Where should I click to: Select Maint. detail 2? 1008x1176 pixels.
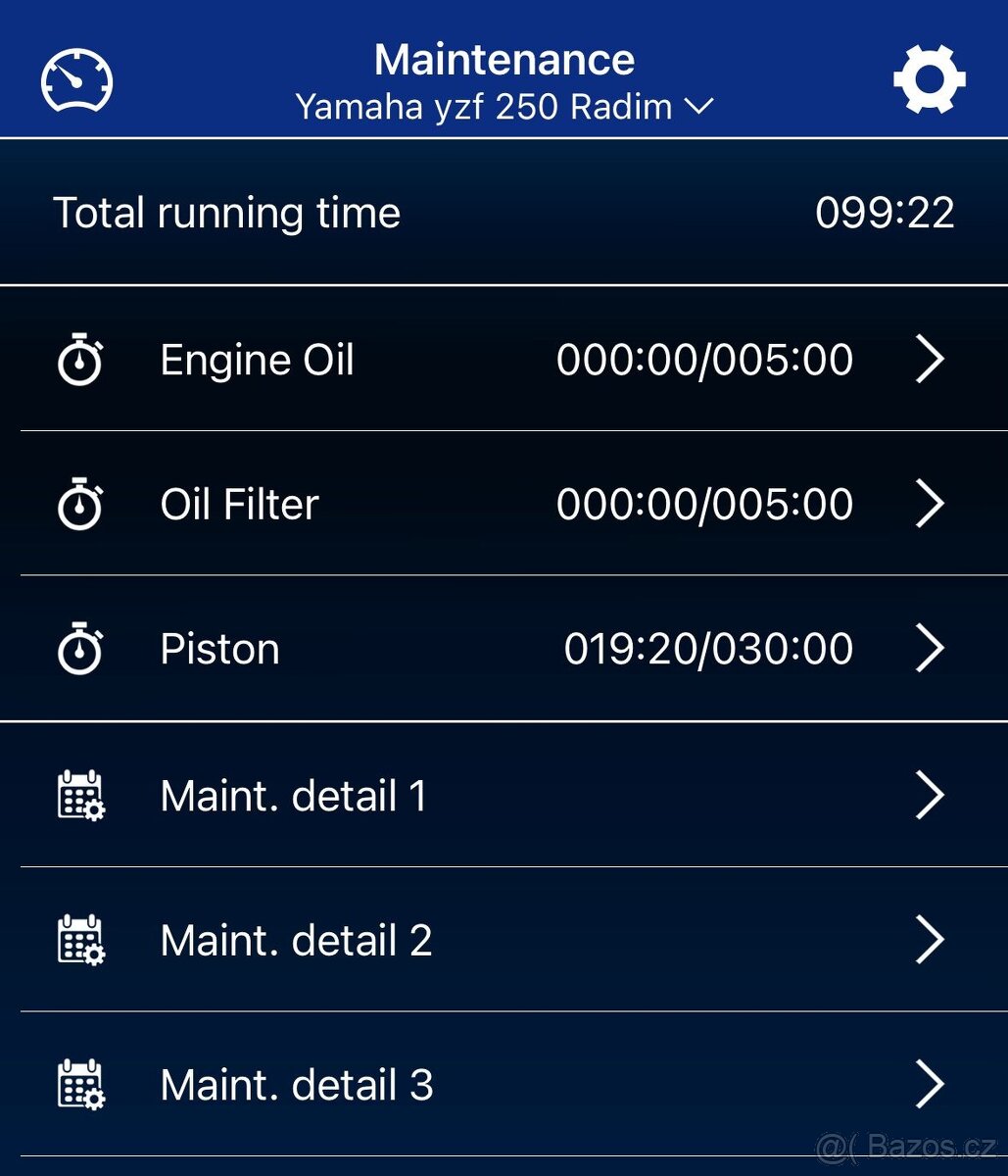pos(504,940)
